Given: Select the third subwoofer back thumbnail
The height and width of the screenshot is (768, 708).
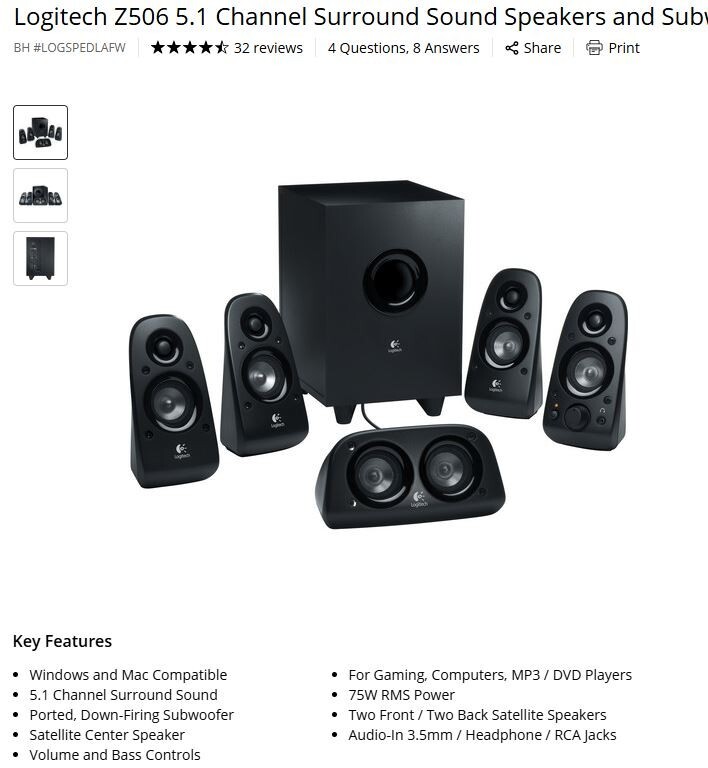Looking at the screenshot, I should [41, 258].
